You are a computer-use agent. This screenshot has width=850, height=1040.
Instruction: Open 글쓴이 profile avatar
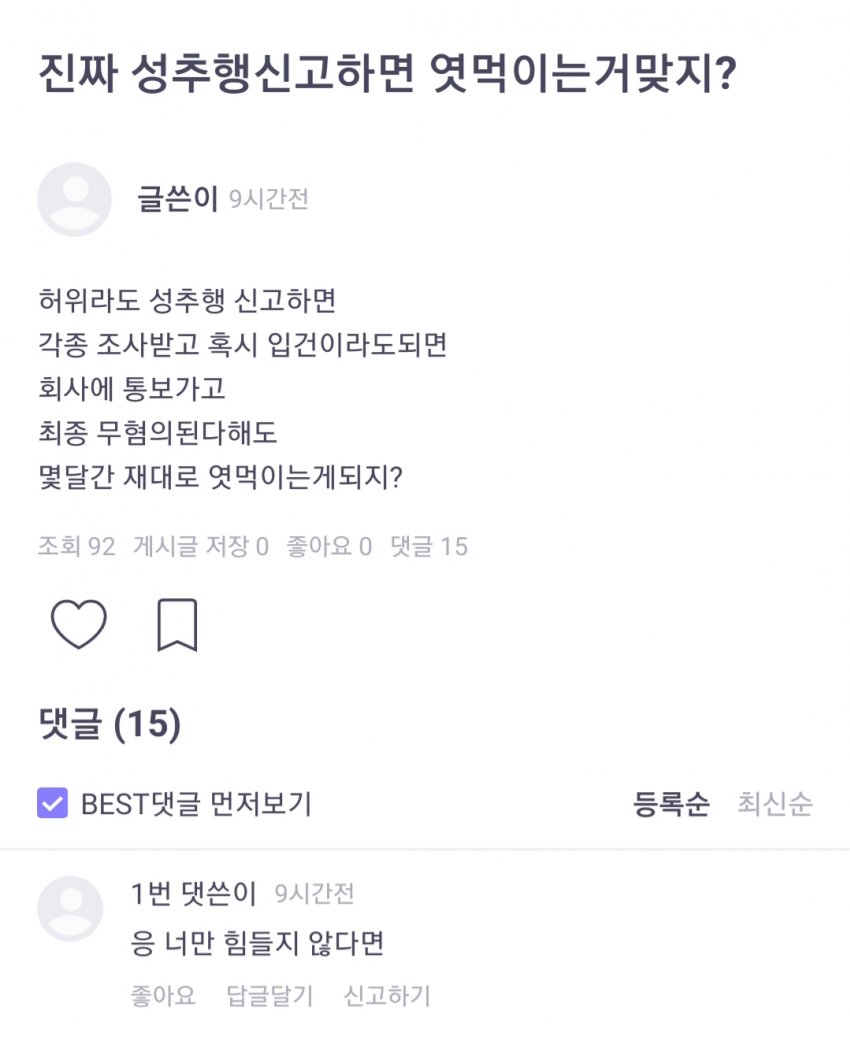(x=74, y=199)
